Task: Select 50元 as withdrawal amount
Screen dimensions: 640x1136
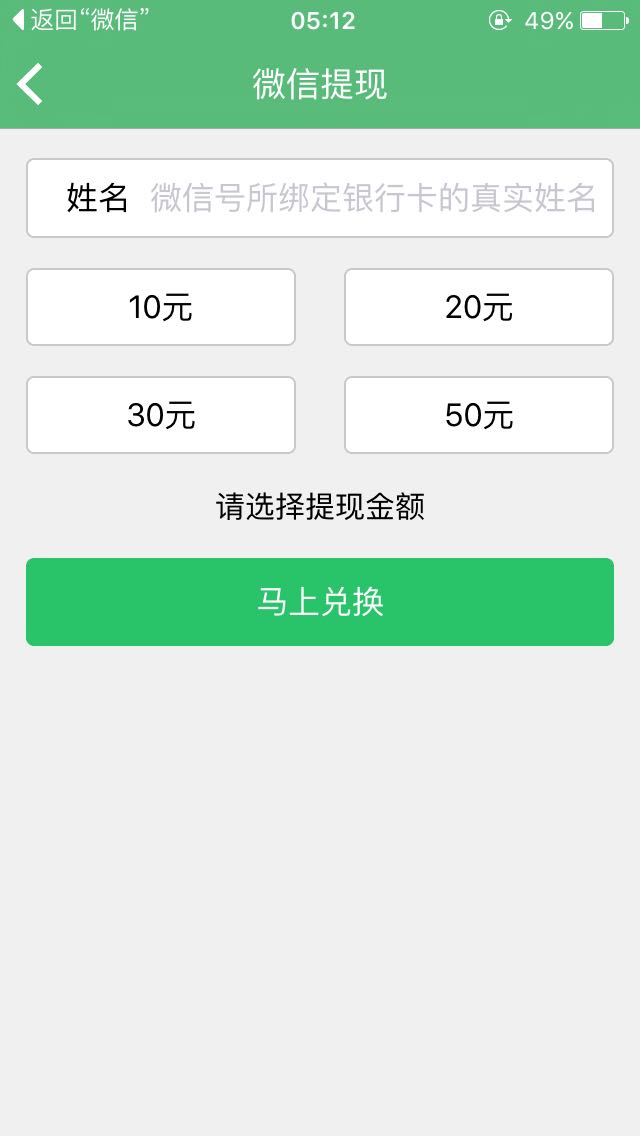Action: coord(478,415)
